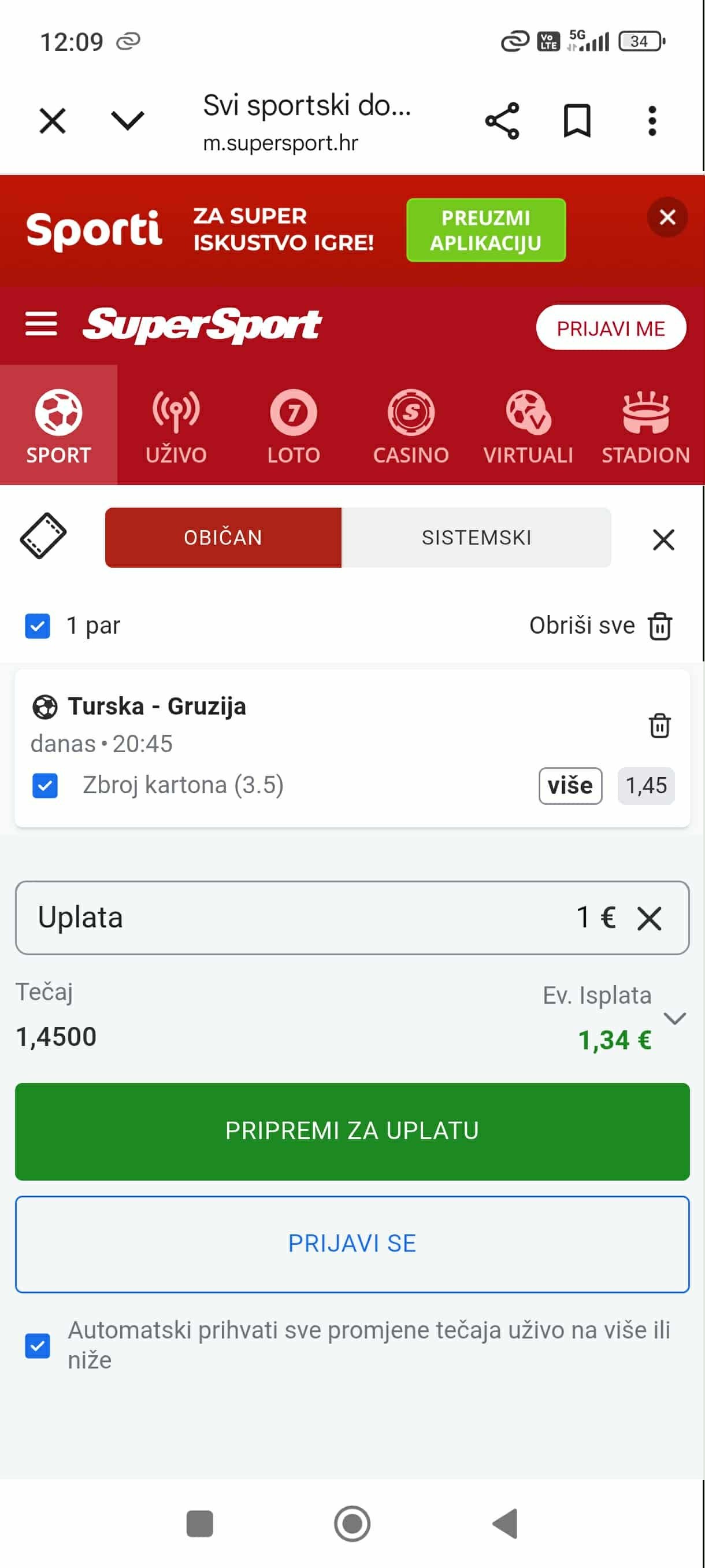Dismiss the Sporti app banner
705x1568 pixels.
point(667,217)
